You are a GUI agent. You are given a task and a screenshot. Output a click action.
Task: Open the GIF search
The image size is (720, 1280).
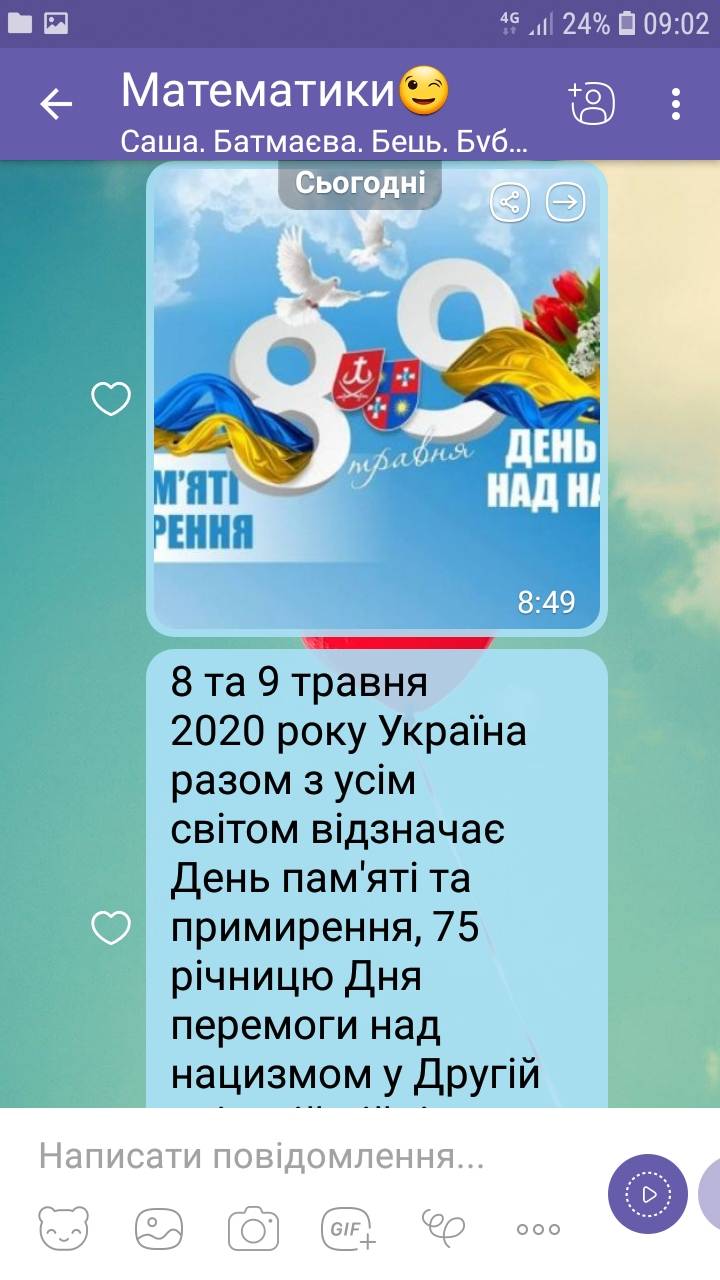click(348, 1228)
